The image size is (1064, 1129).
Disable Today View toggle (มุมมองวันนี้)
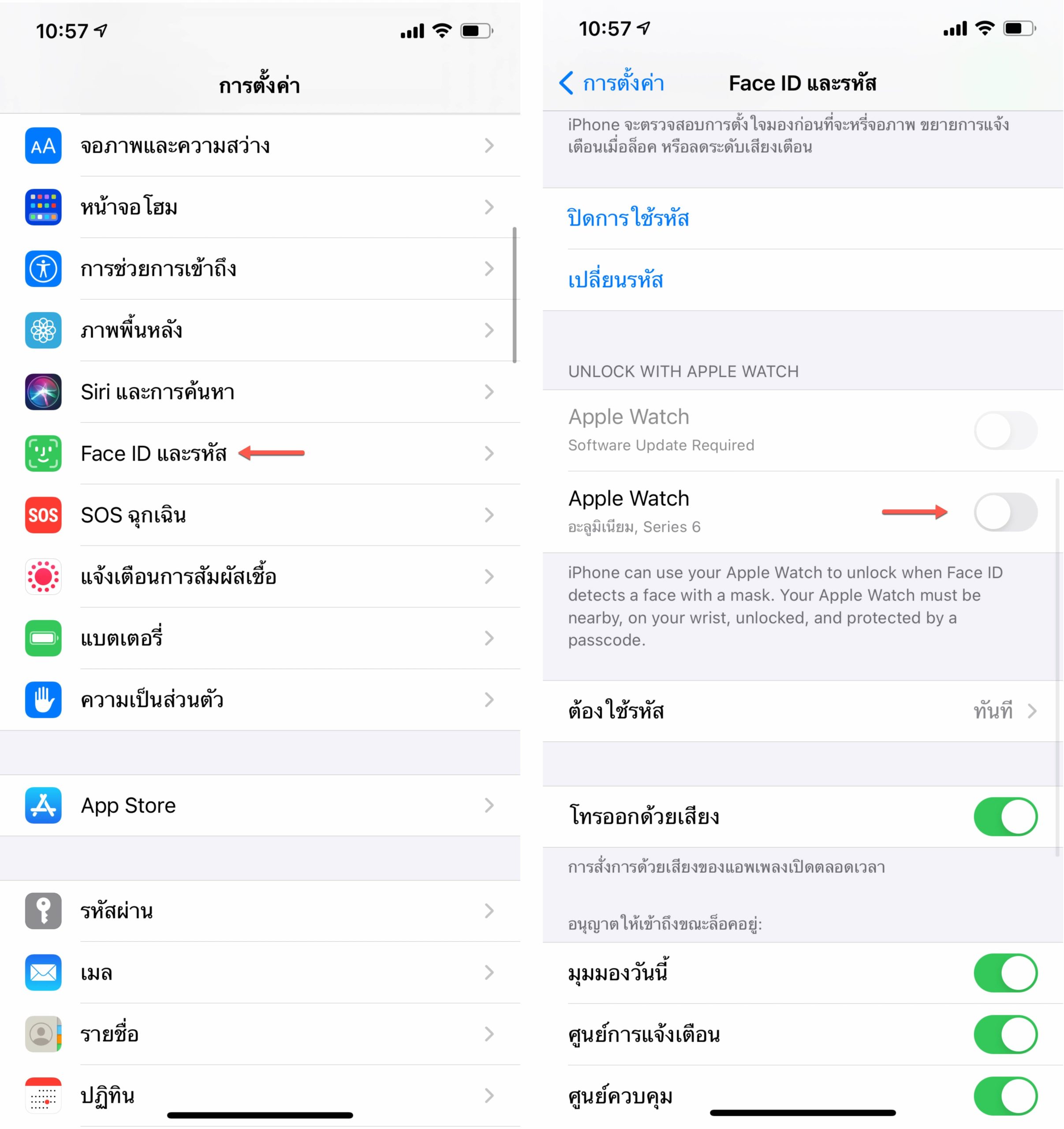pos(1005,973)
